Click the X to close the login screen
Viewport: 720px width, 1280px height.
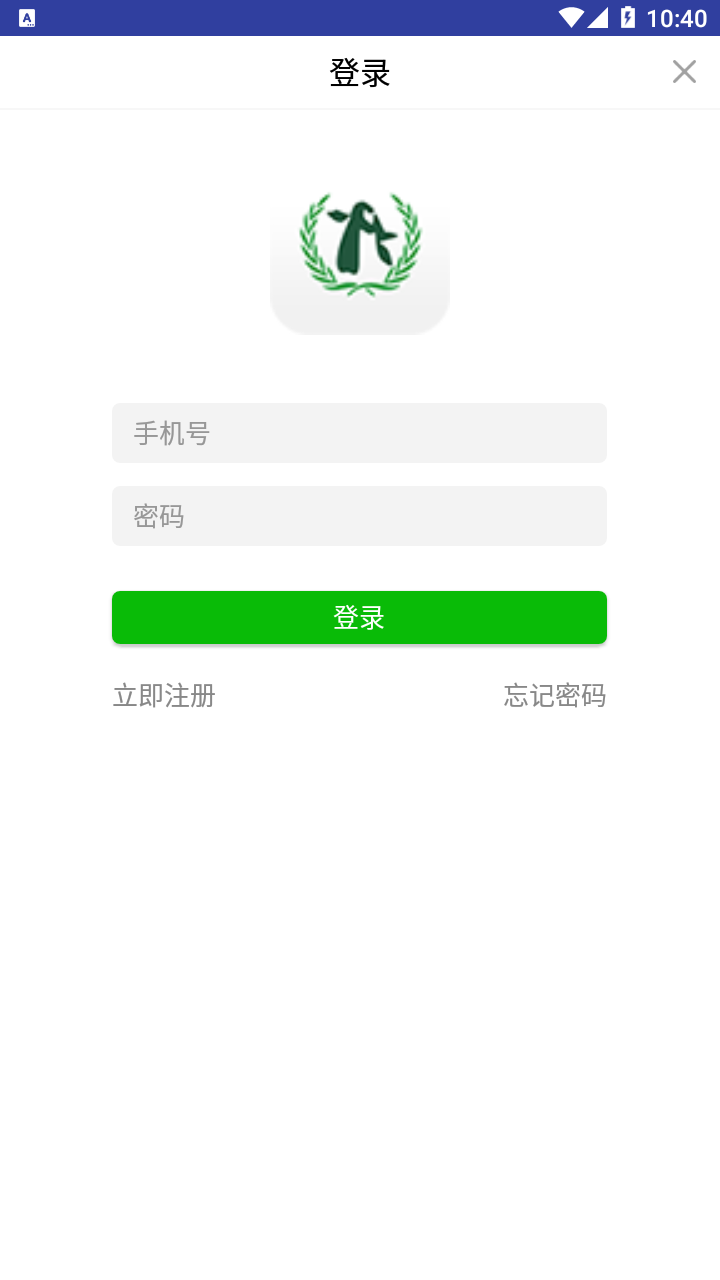[684, 71]
